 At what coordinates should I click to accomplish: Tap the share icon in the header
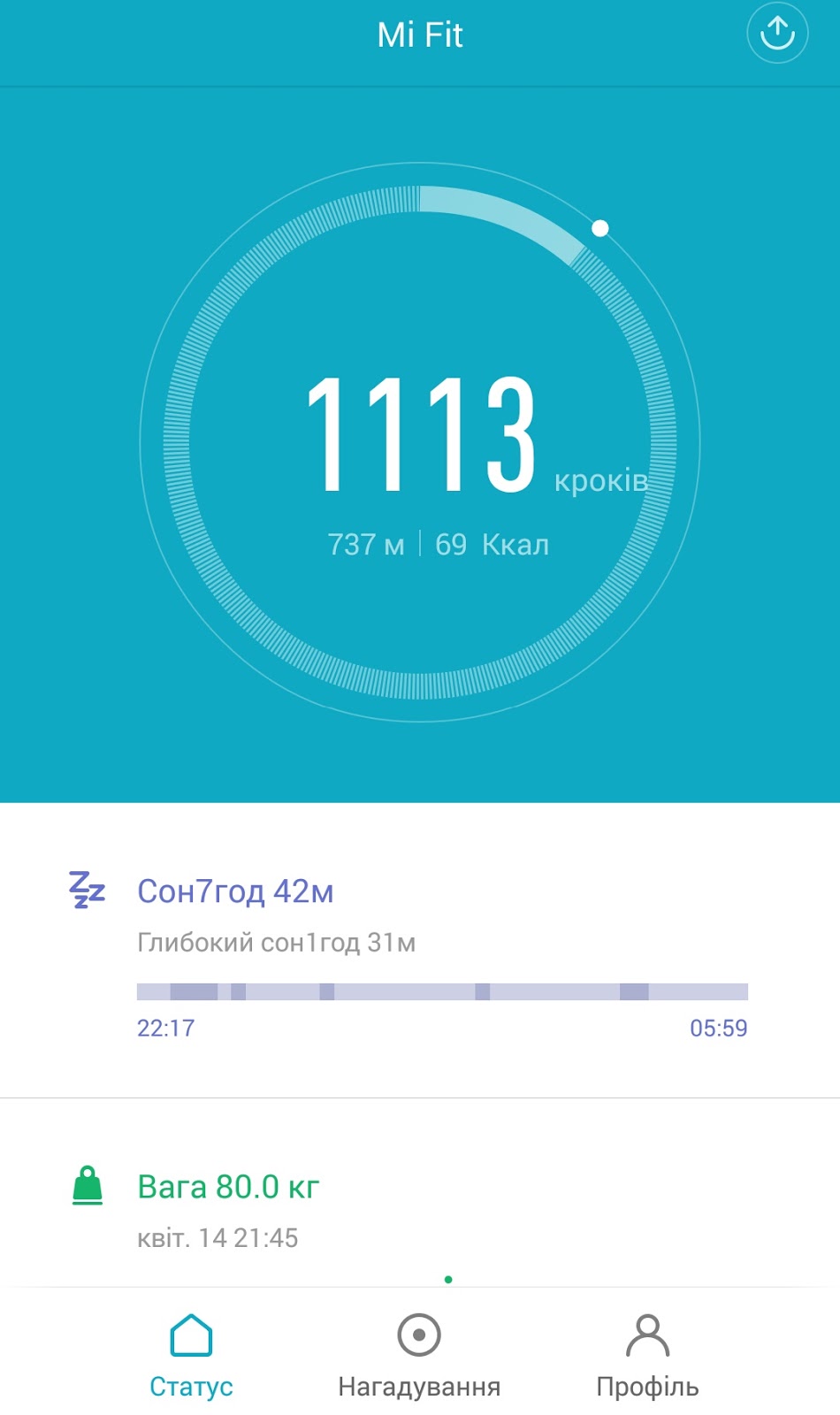pyautogui.click(x=777, y=34)
